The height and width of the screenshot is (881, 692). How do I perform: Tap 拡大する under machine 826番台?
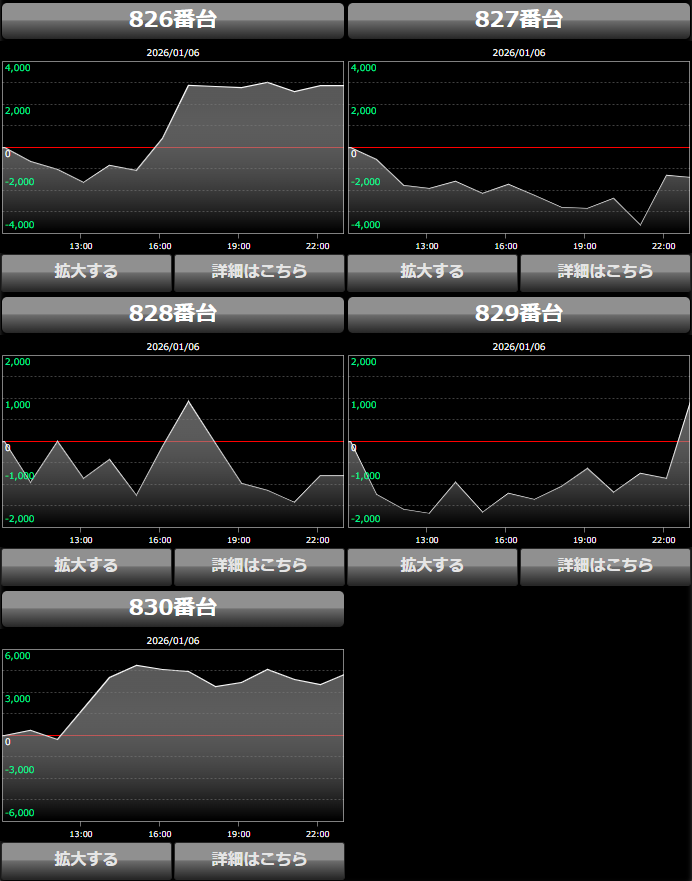(x=87, y=272)
